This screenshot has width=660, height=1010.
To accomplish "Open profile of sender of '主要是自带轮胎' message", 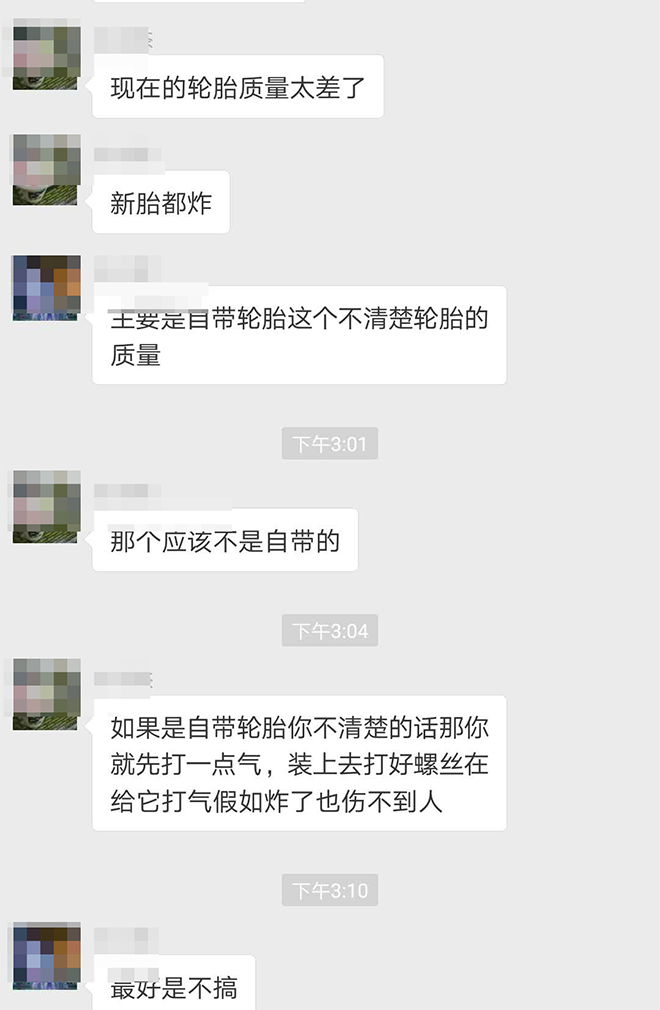I will pos(46,288).
